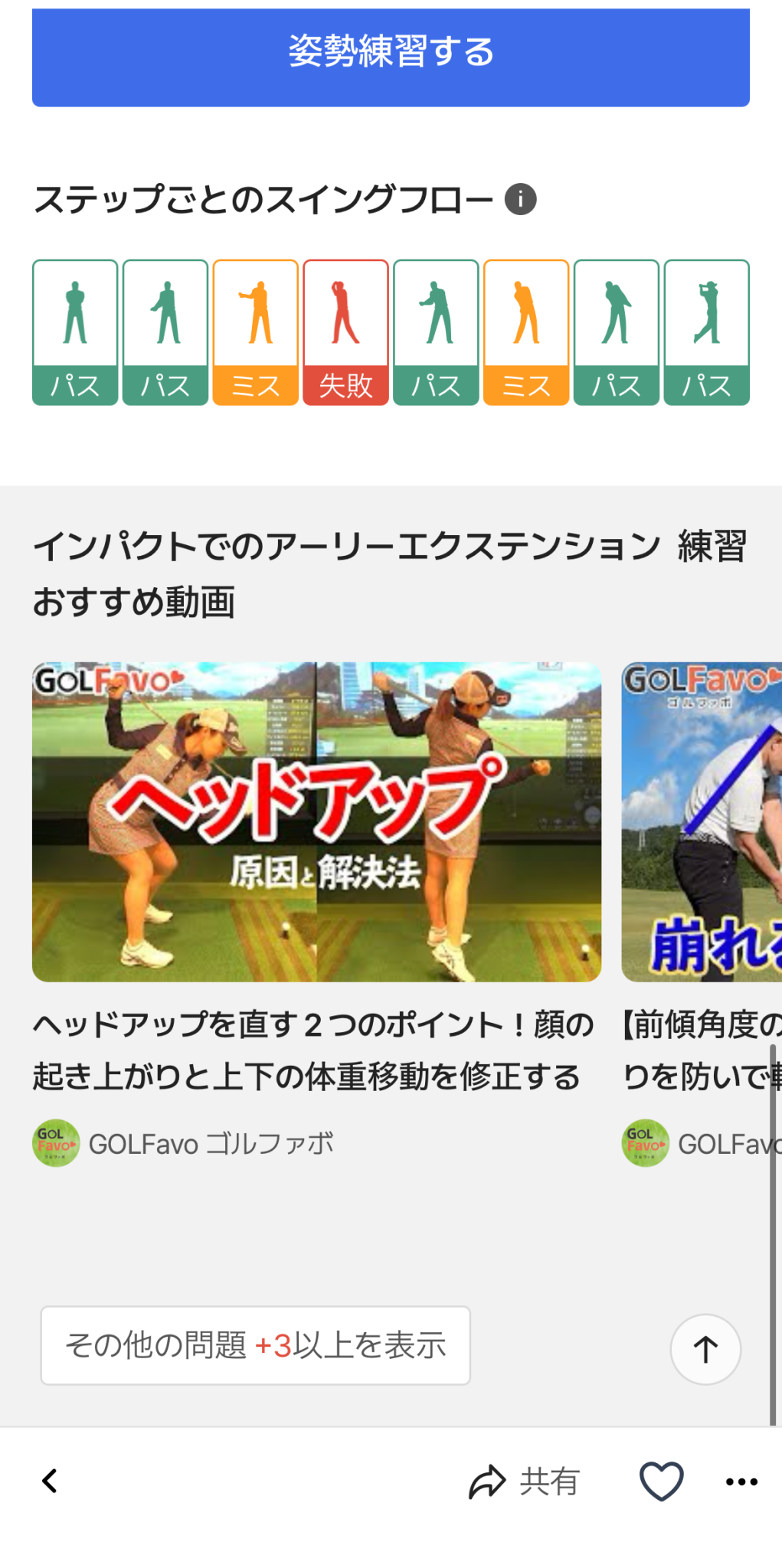Open the third swing step marked ミス

click(255, 332)
